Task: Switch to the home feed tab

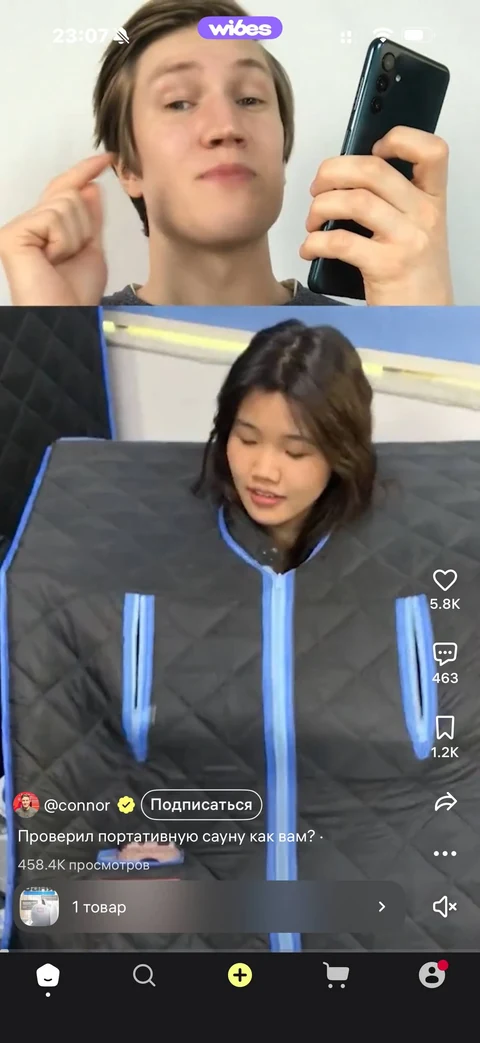Action: click(48, 976)
